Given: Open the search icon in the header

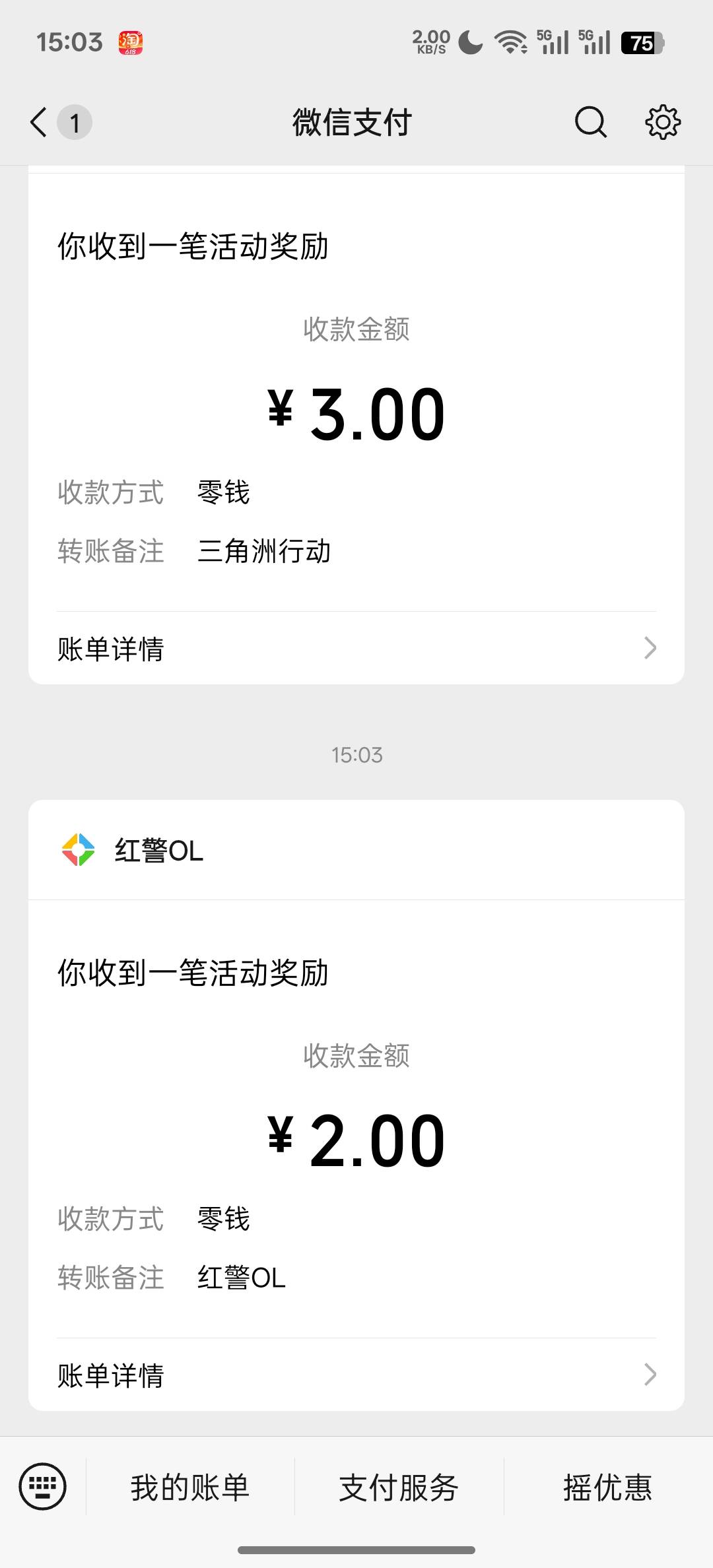Looking at the screenshot, I should [590, 122].
